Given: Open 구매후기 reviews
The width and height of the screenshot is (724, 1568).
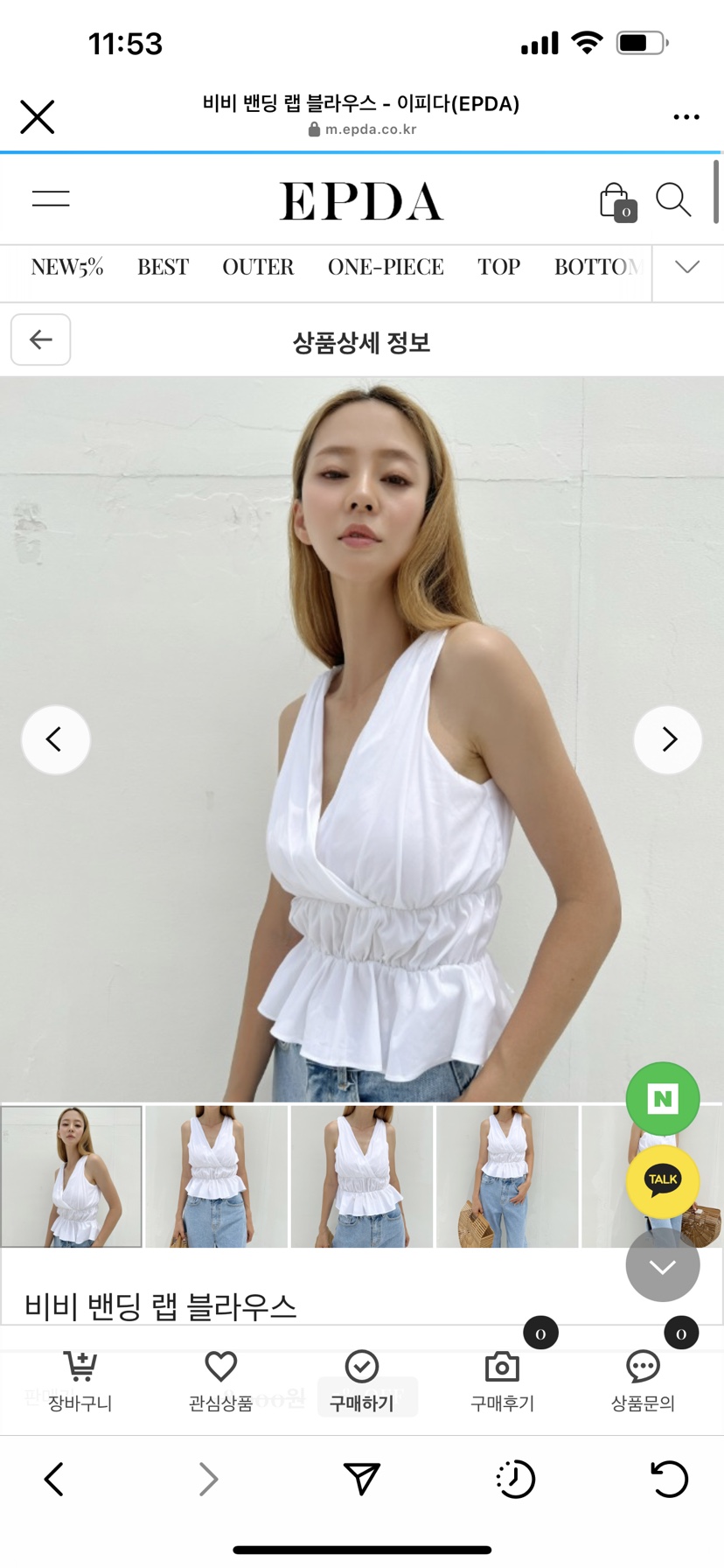Looking at the screenshot, I should point(502,1380).
